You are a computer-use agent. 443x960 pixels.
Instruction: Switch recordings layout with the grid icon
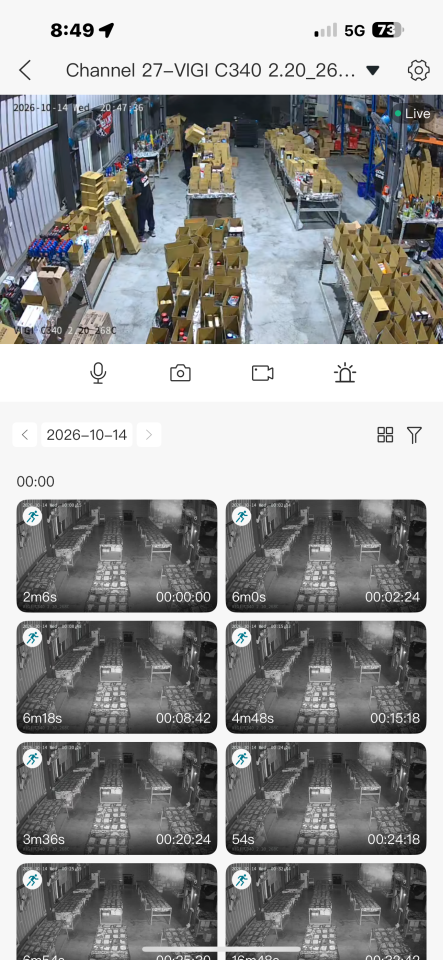[385, 435]
